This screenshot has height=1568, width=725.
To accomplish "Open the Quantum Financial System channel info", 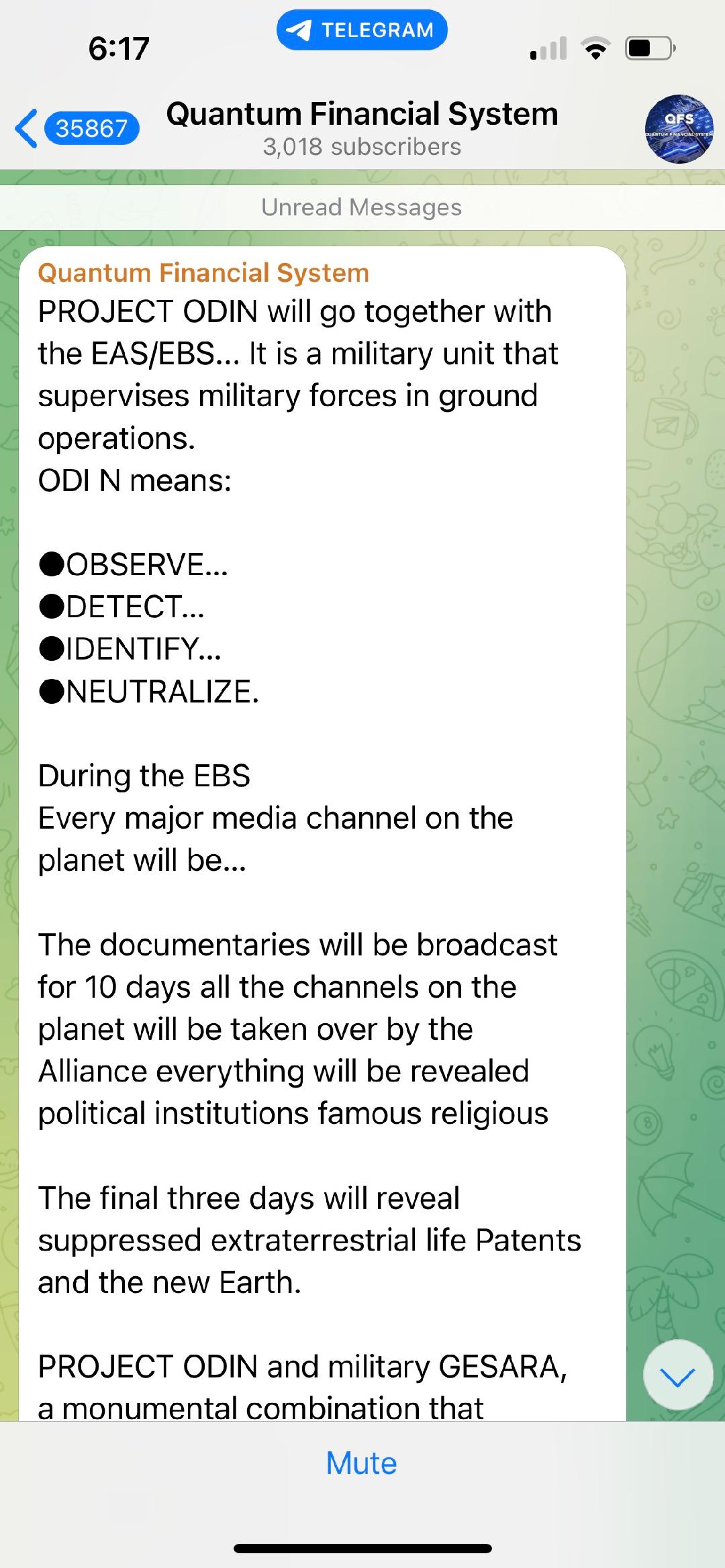I will (x=362, y=127).
